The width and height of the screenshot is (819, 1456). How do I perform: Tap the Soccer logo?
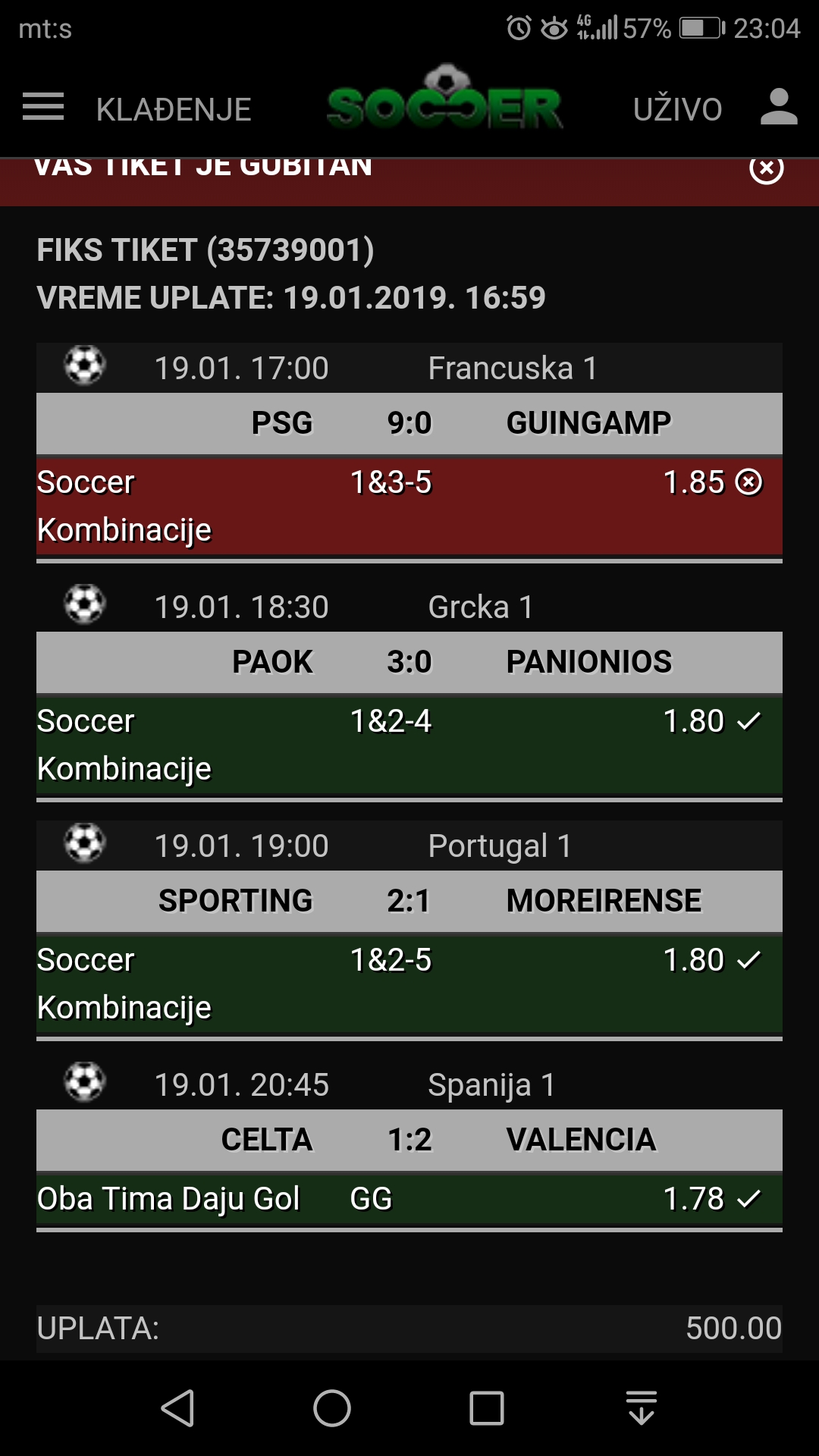coord(445,98)
